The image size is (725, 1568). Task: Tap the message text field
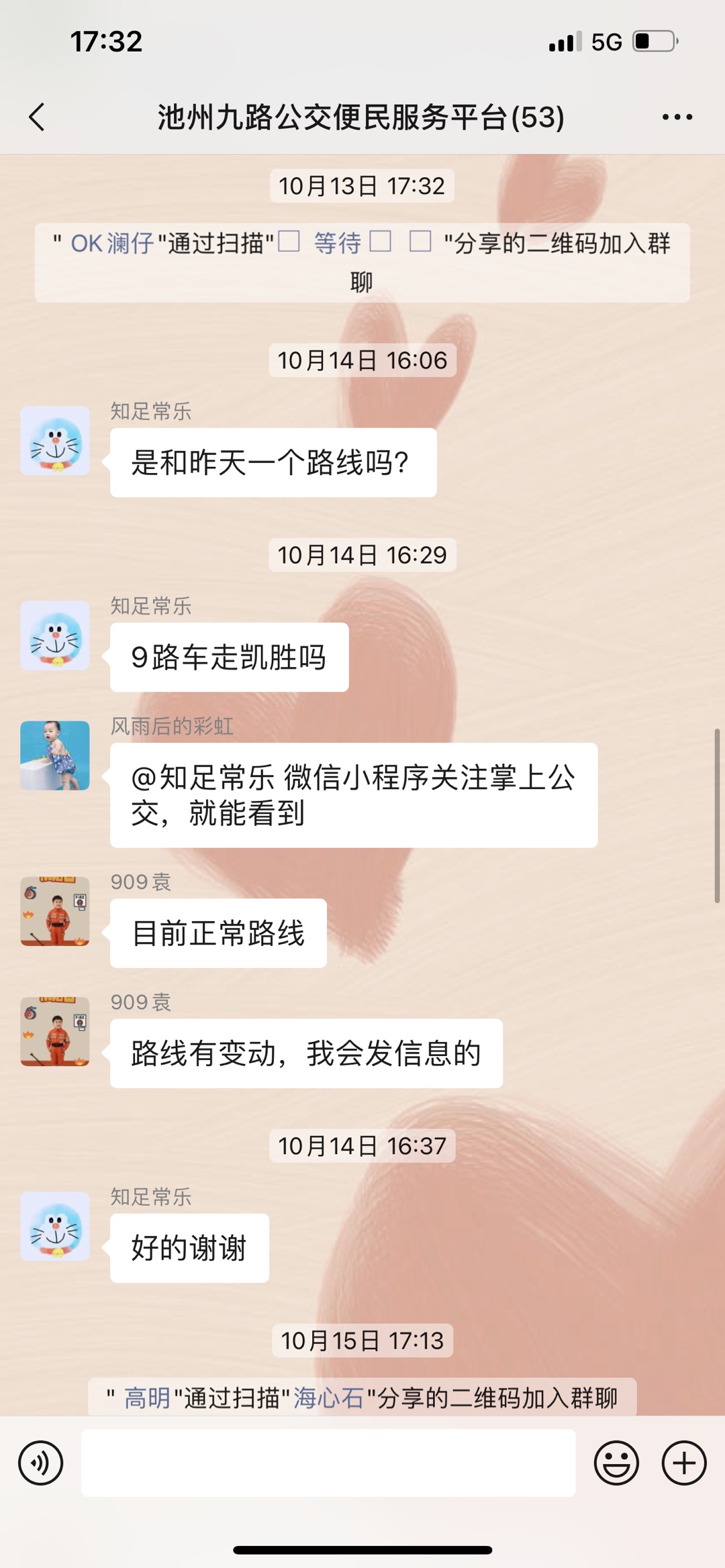point(329,1463)
